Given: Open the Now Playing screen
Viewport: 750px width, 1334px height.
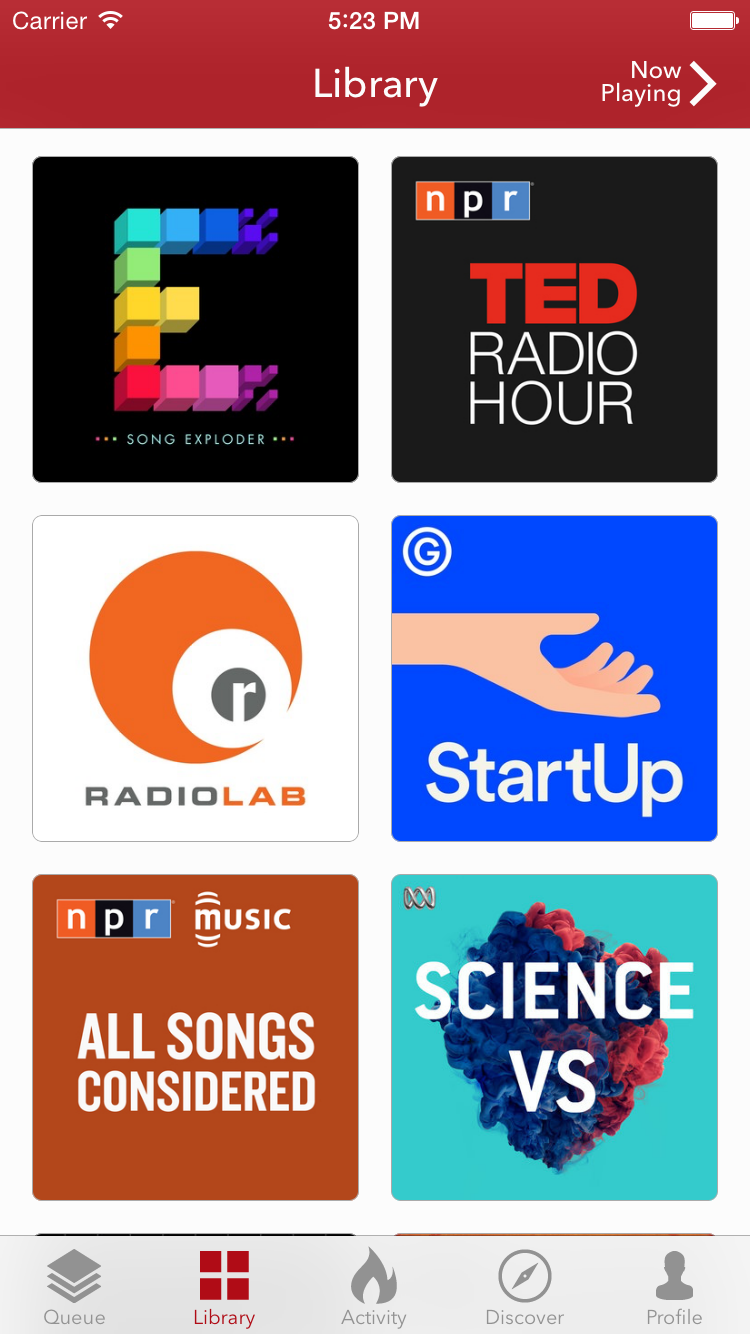Looking at the screenshot, I should pyautogui.click(x=658, y=83).
